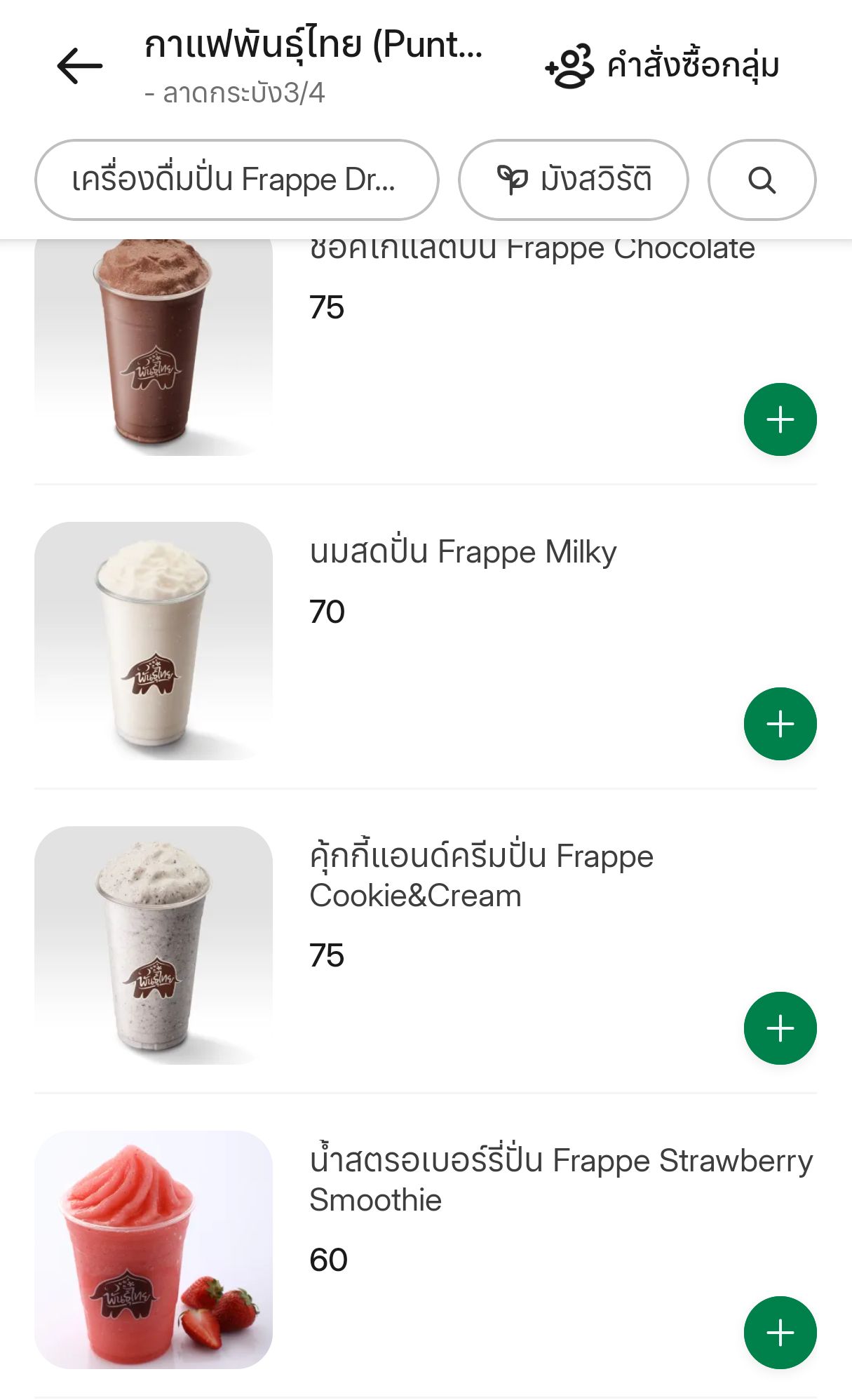The image size is (852, 1400).
Task: Open the Frappe Milky item details
Action: (463, 553)
